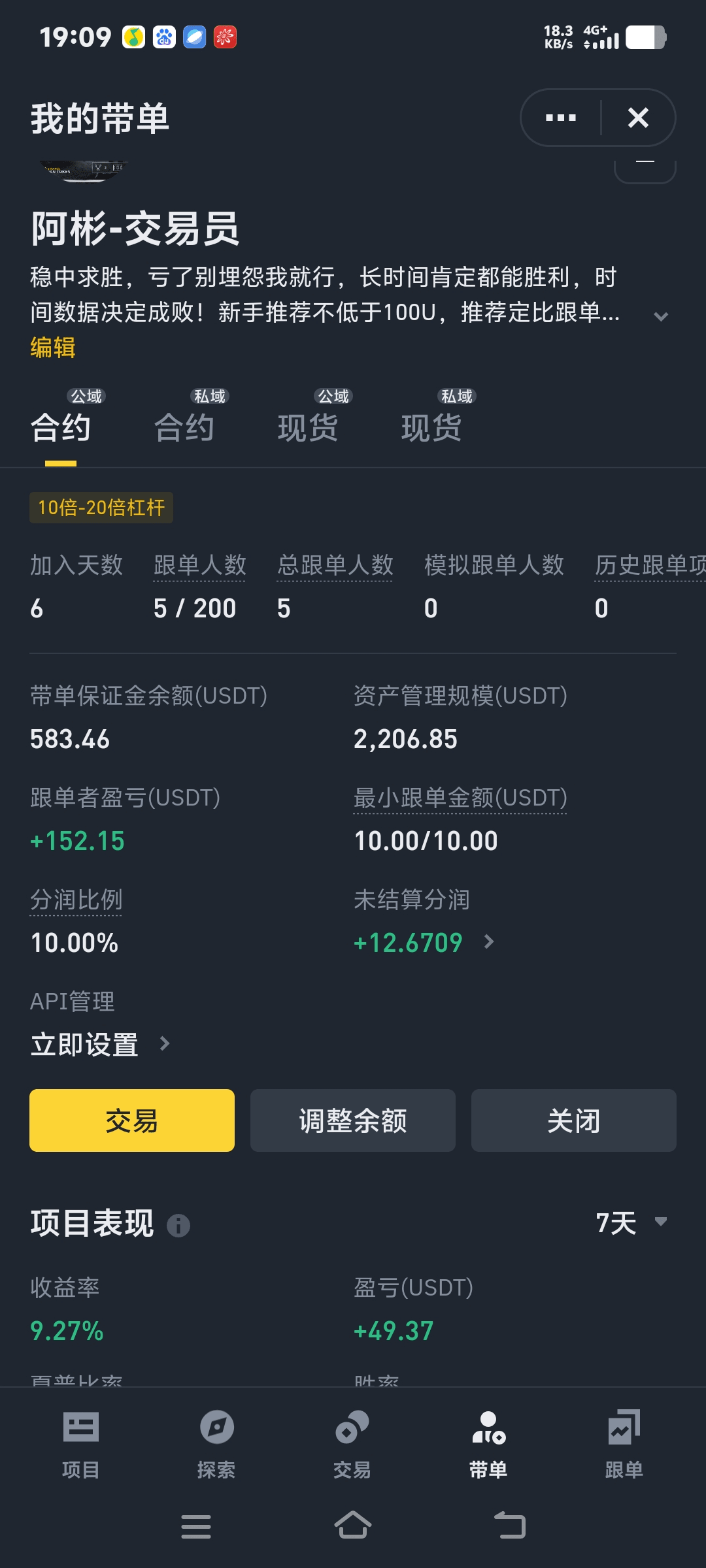Tap 调整余额 to adjust the balance
Screen dimensions: 706x1568
[353, 1120]
